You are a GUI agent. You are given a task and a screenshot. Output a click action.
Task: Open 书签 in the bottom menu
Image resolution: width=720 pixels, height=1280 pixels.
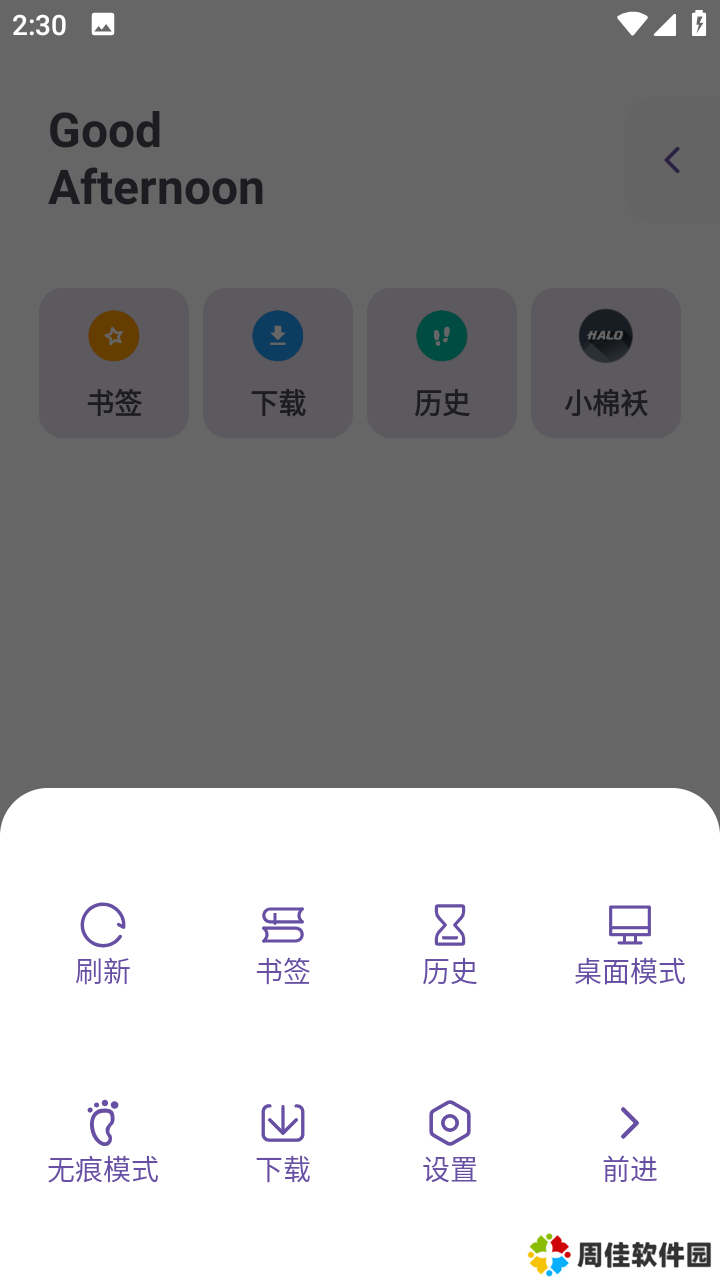[283, 943]
